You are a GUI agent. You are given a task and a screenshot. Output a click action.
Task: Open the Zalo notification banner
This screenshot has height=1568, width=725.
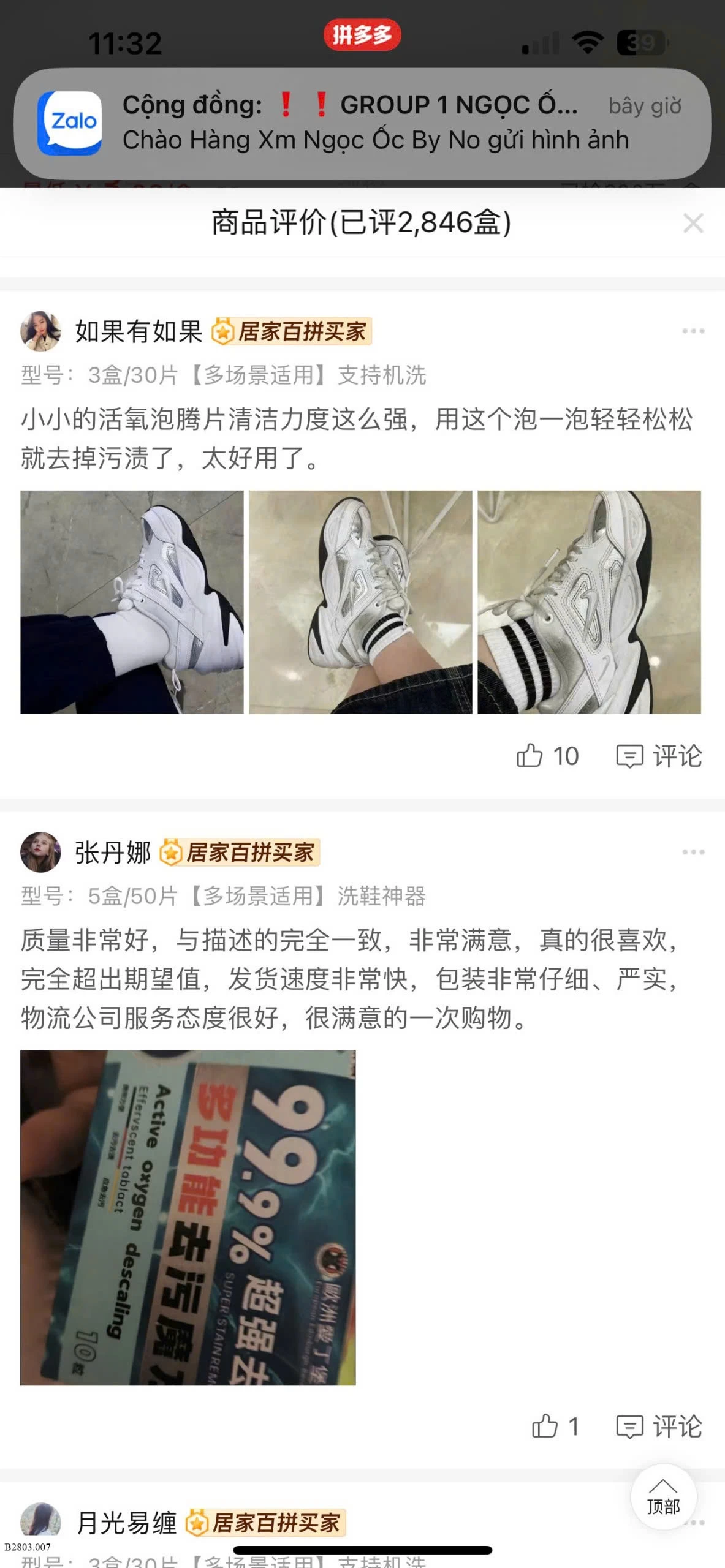pyautogui.click(x=362, y=123)
